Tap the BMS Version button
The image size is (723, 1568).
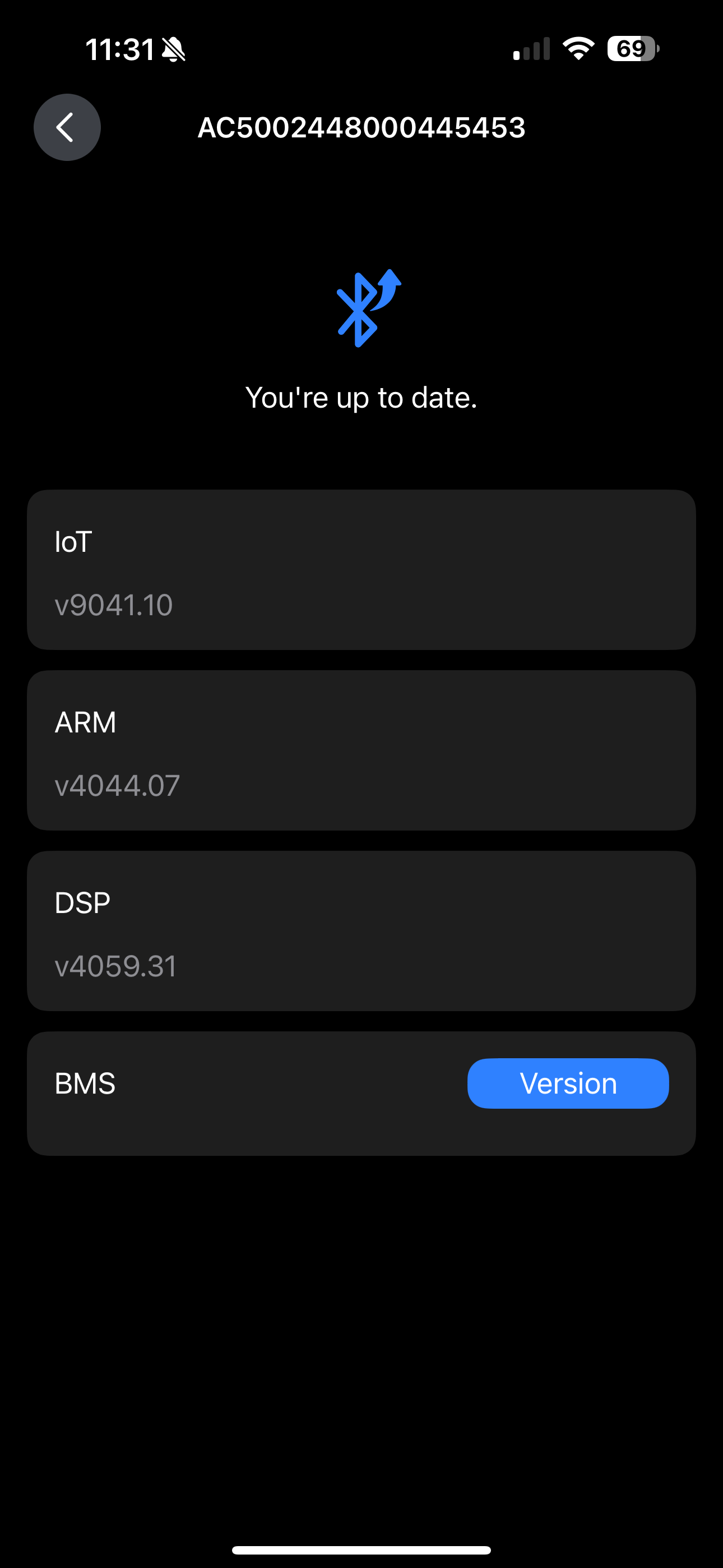coord(568,1083)
